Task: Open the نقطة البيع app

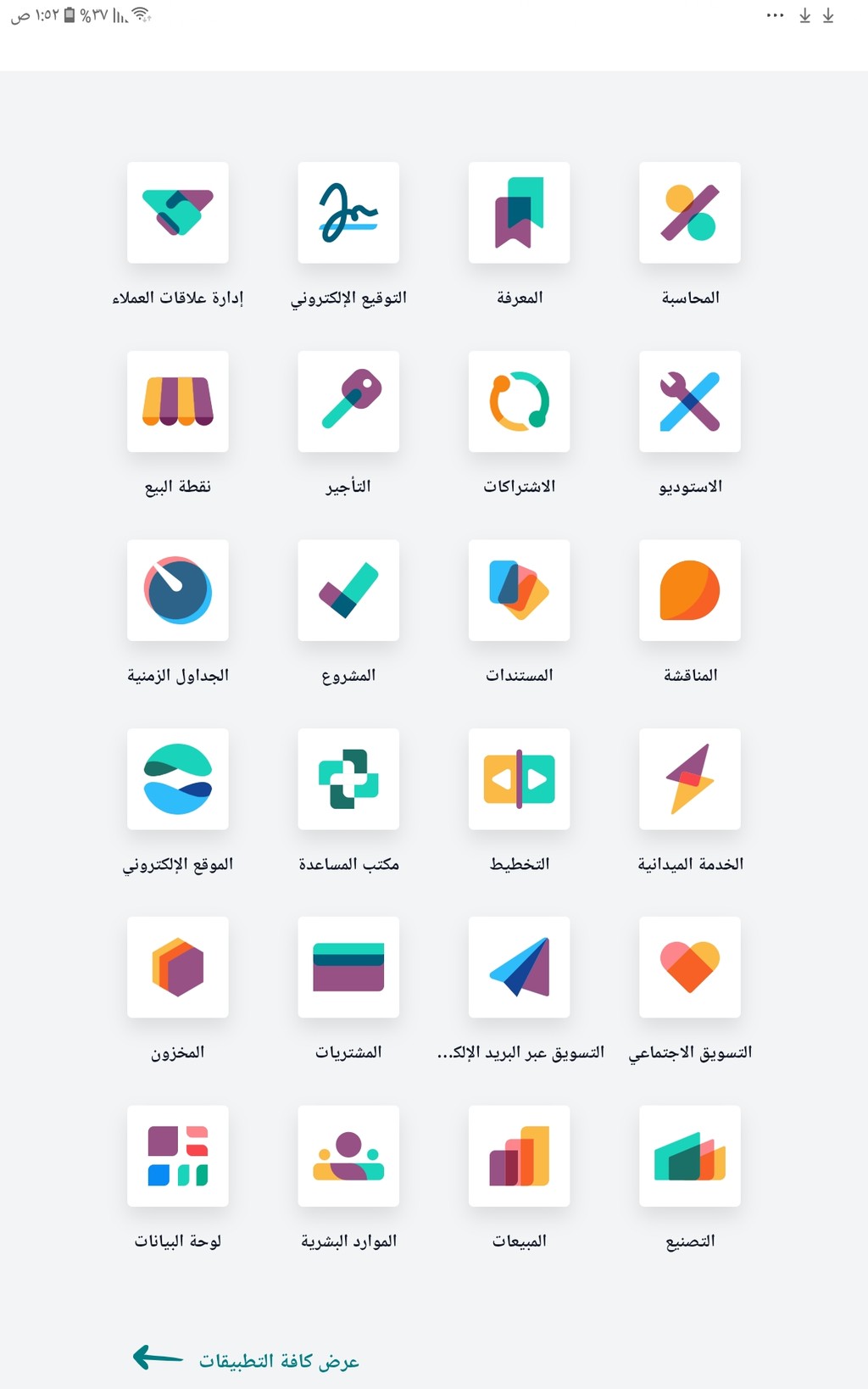Action: (178, 401)
